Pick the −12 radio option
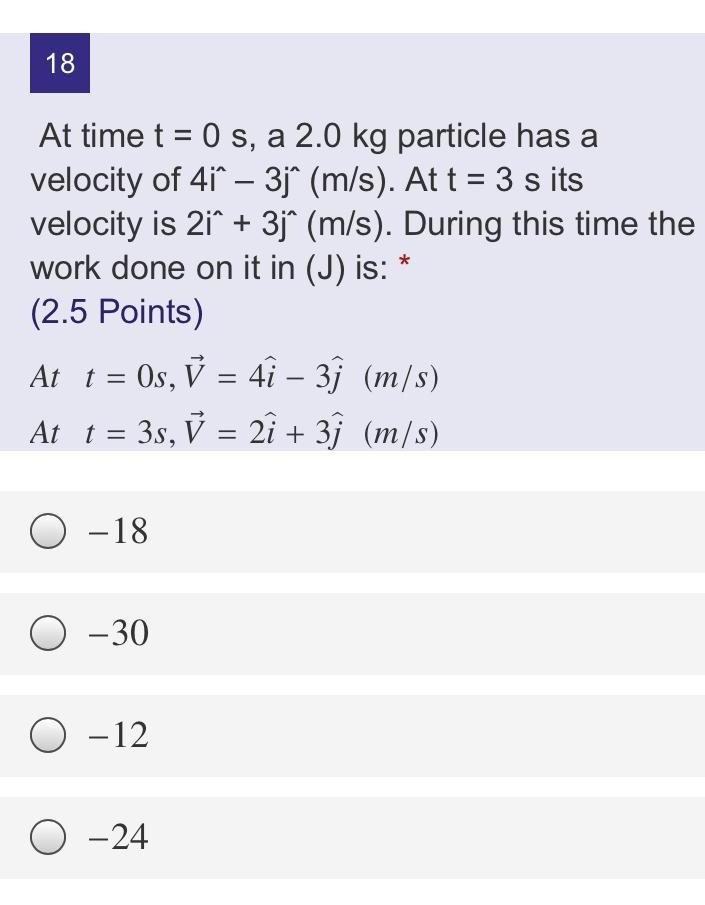Viewport: 705px width, 905px height. point(47,736)
